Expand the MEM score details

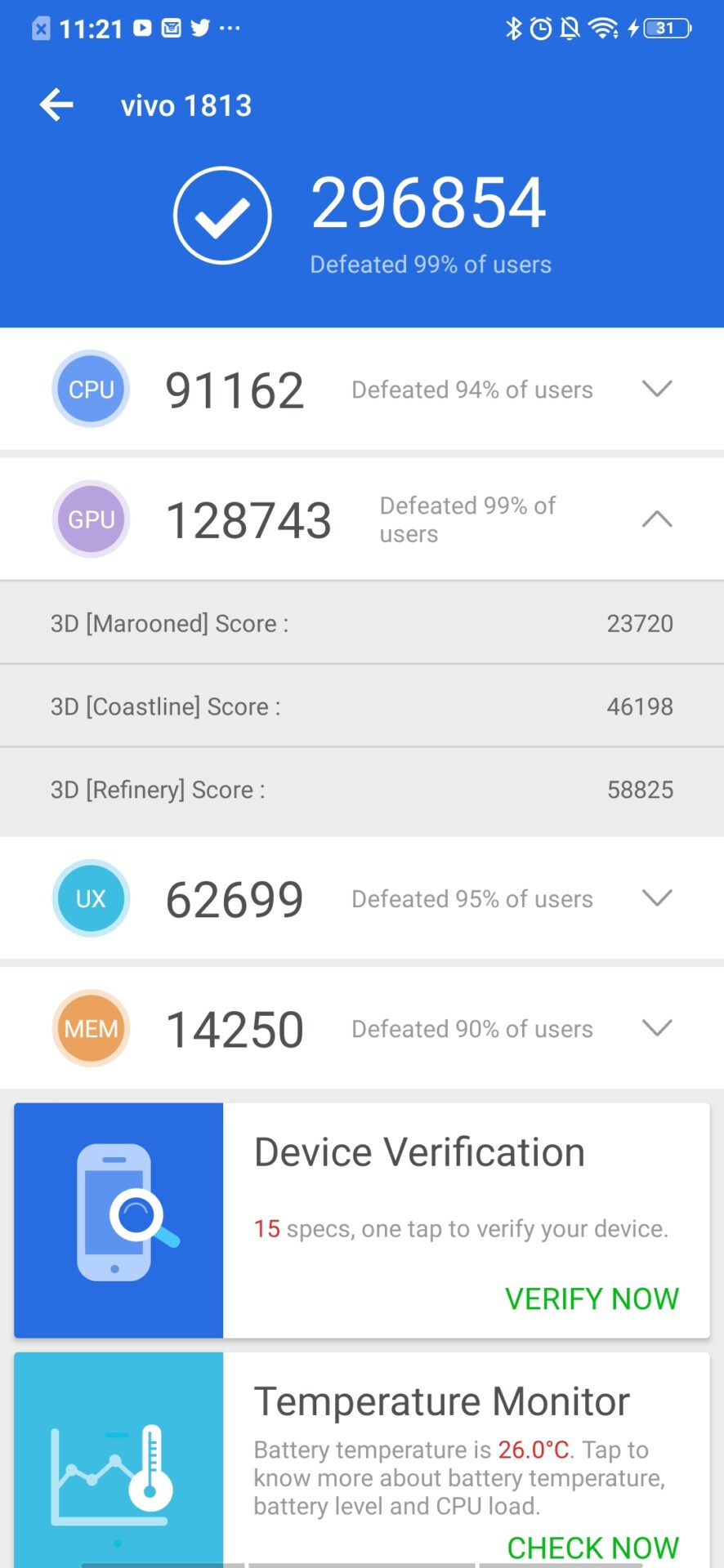tap(656, 1028)
